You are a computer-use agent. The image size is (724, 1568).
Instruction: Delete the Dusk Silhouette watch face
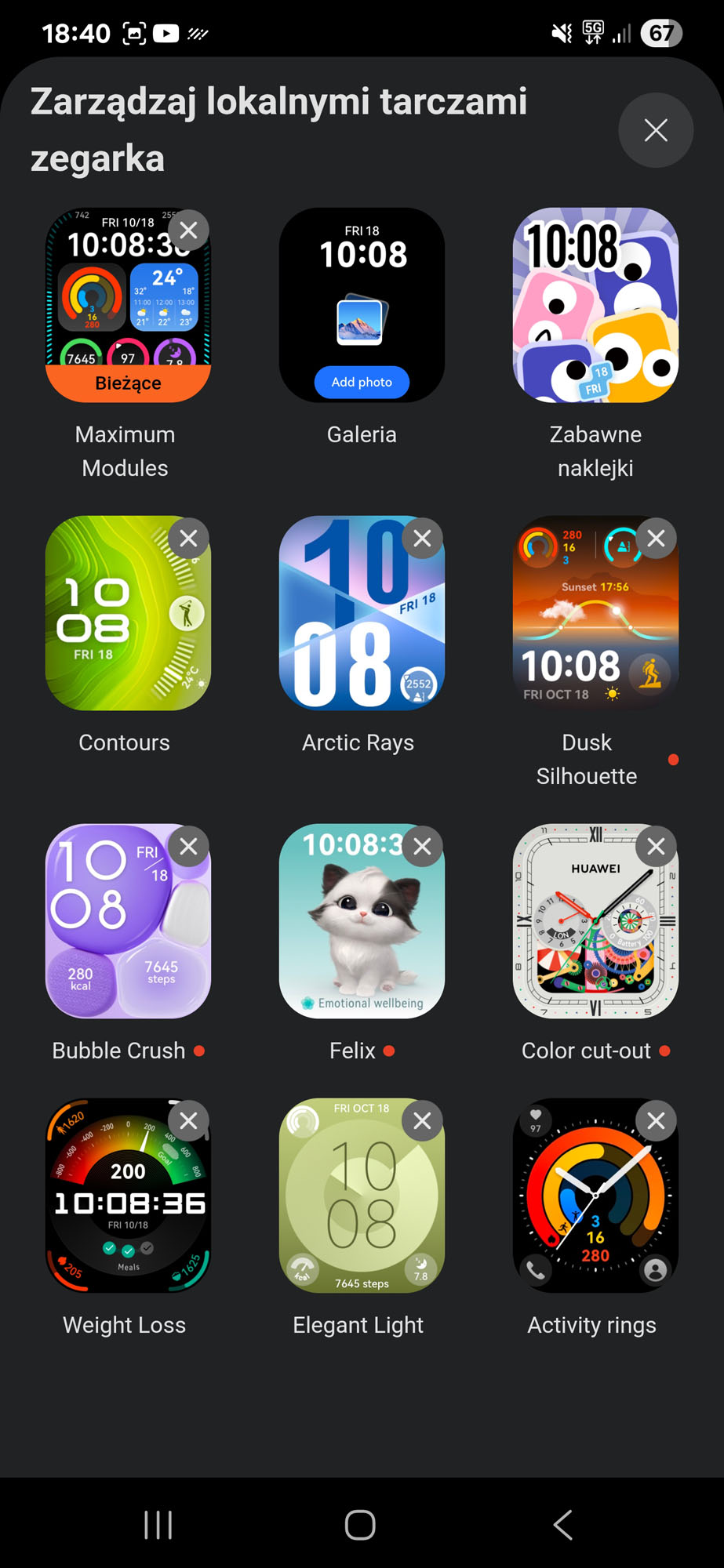(x=656, y=539)
